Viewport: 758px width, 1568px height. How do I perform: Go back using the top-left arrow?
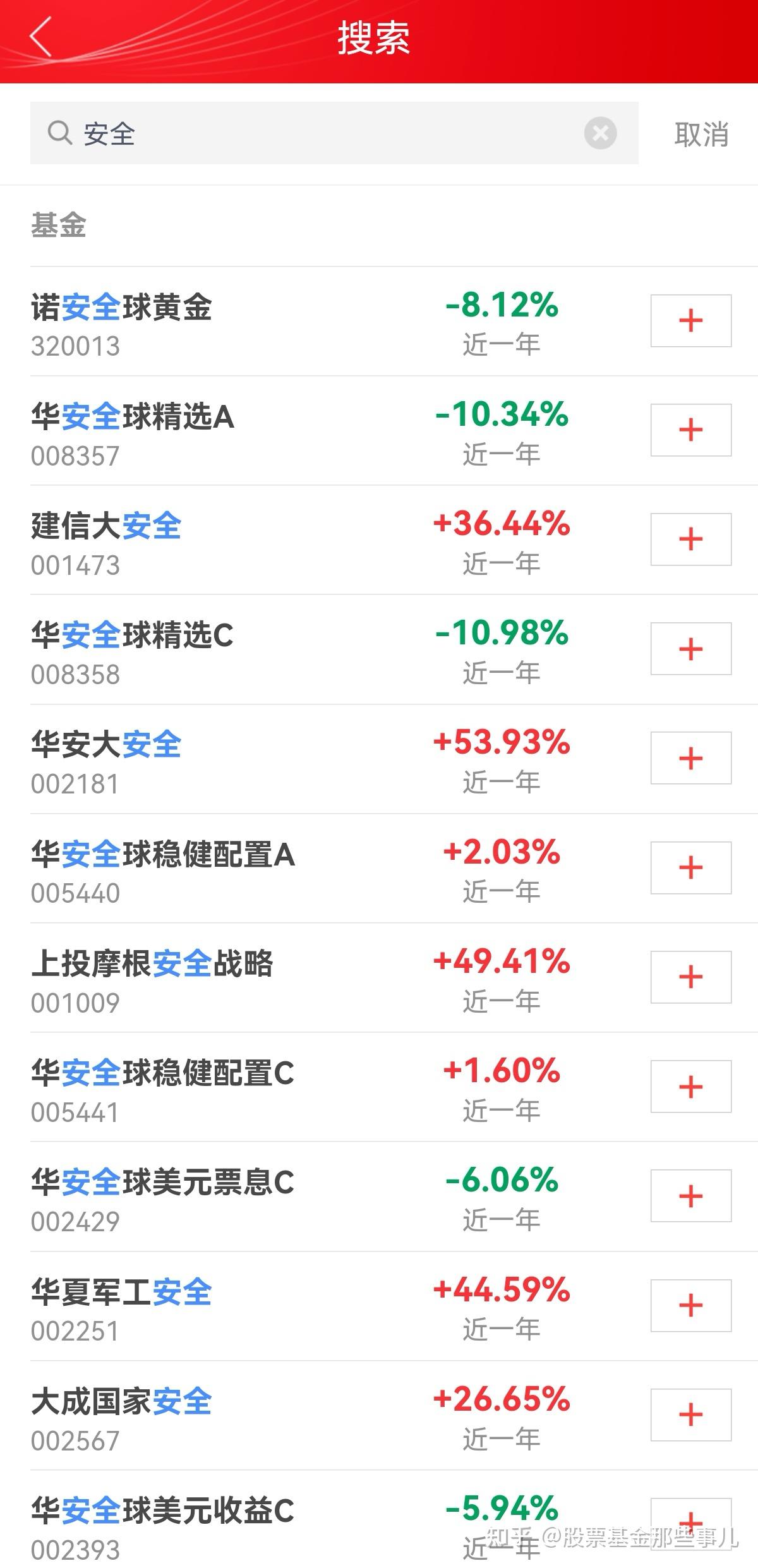point(40,38)
